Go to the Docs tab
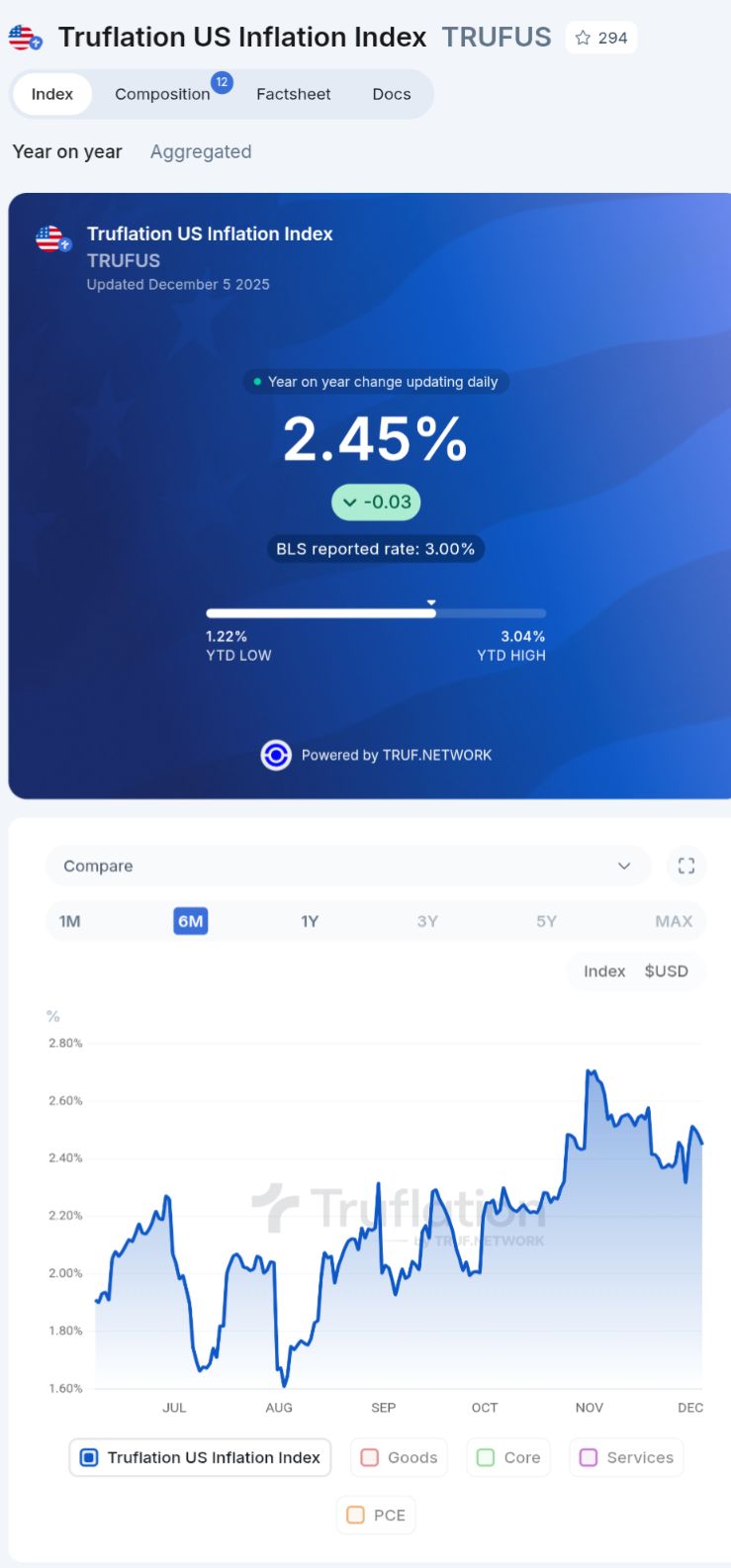The image size is (731, 1568). coord(392,94)
